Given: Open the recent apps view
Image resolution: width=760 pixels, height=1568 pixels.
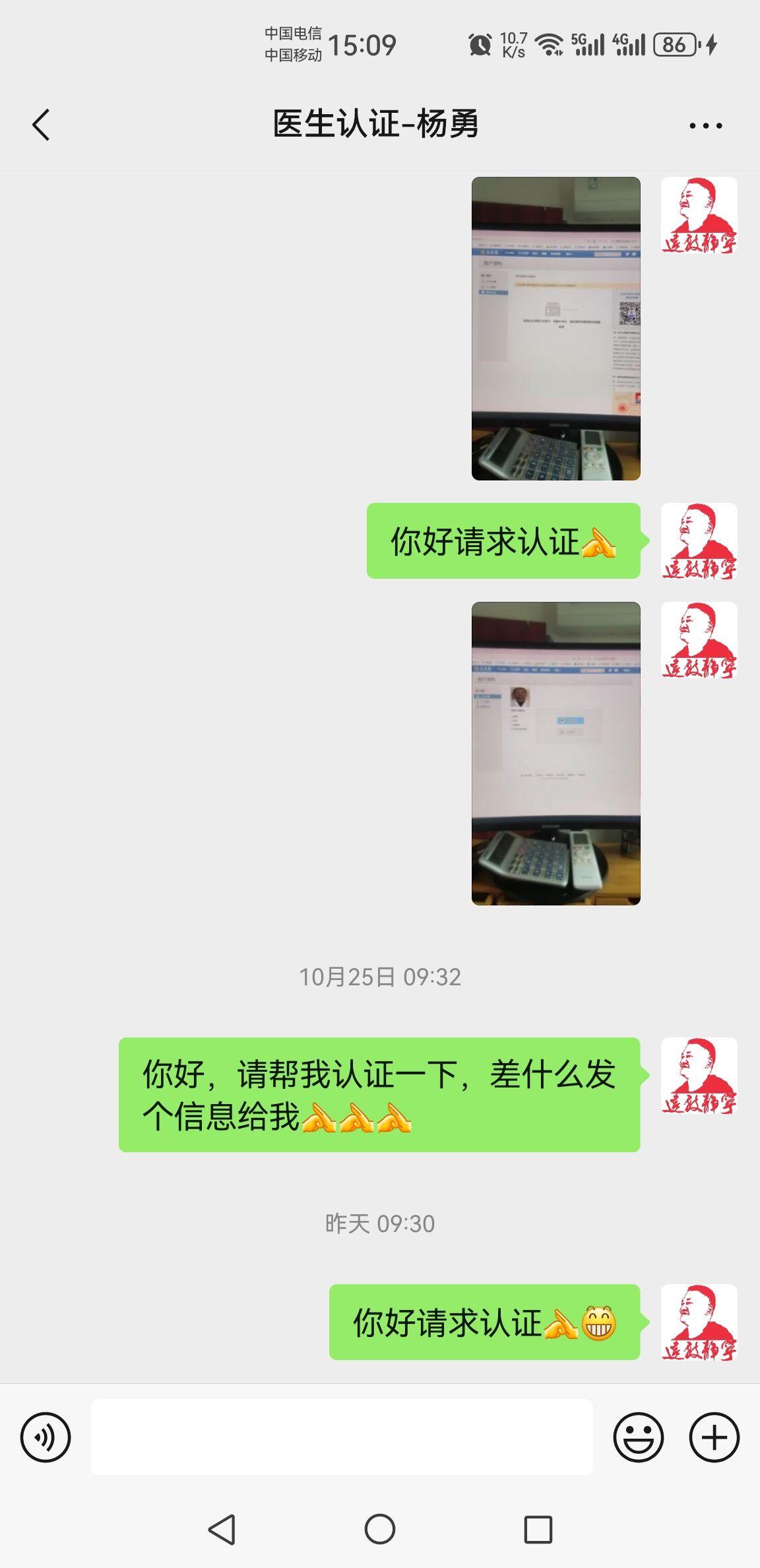Looking at the screenshot, I should (538, 1529).
